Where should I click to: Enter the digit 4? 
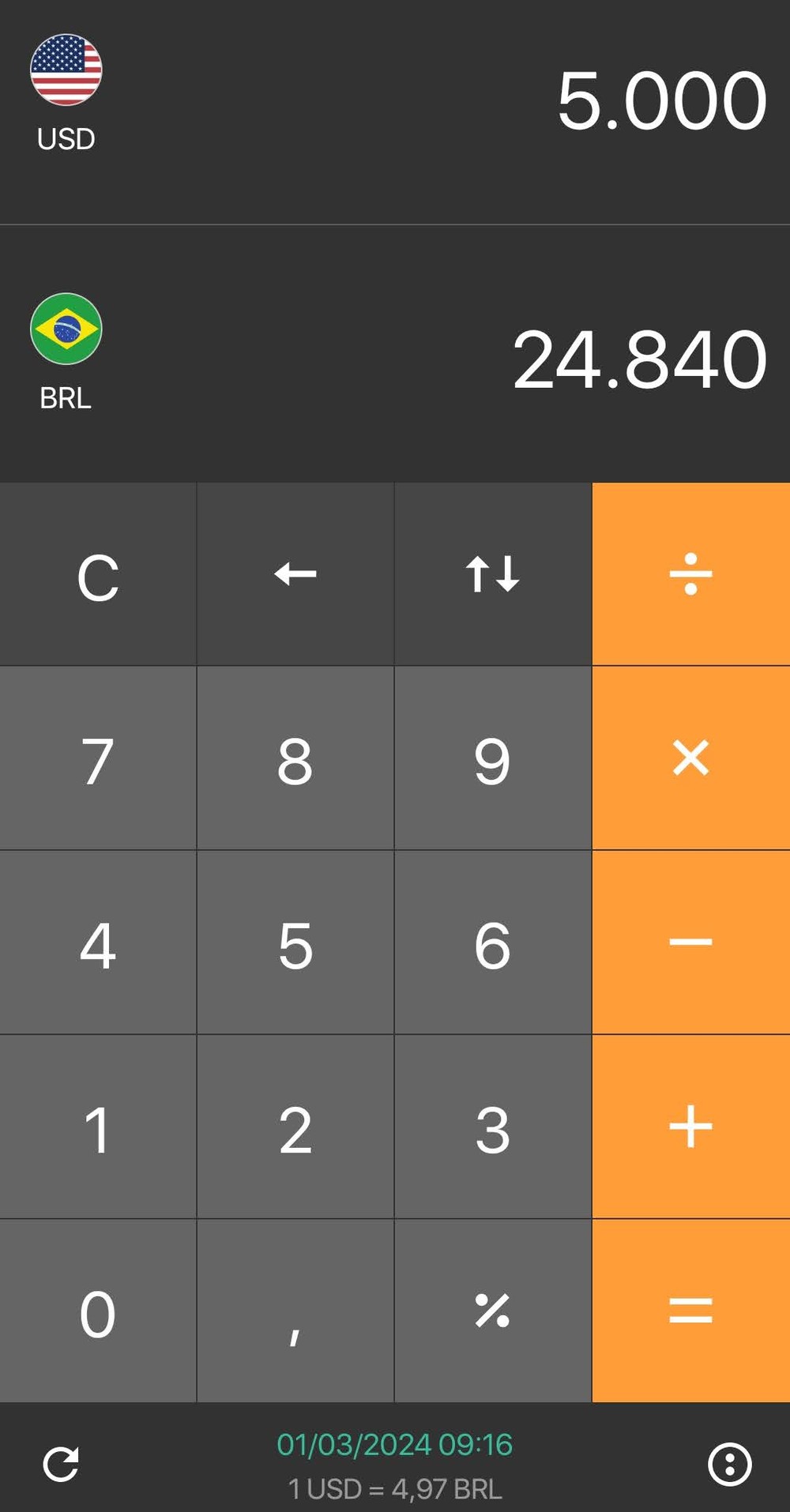coord(98,944)
